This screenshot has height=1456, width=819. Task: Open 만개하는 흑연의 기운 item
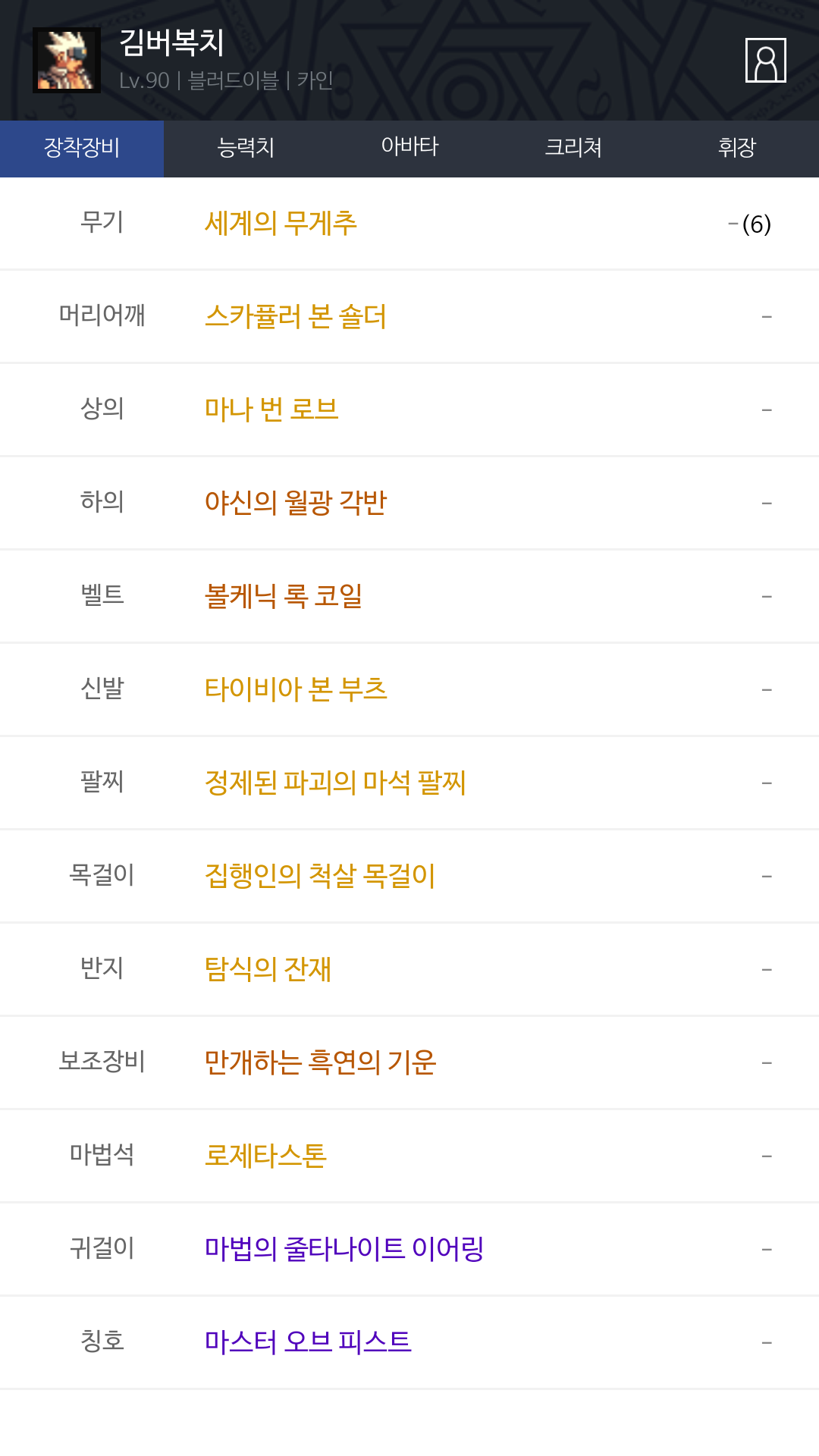[x=320, y=1063]
